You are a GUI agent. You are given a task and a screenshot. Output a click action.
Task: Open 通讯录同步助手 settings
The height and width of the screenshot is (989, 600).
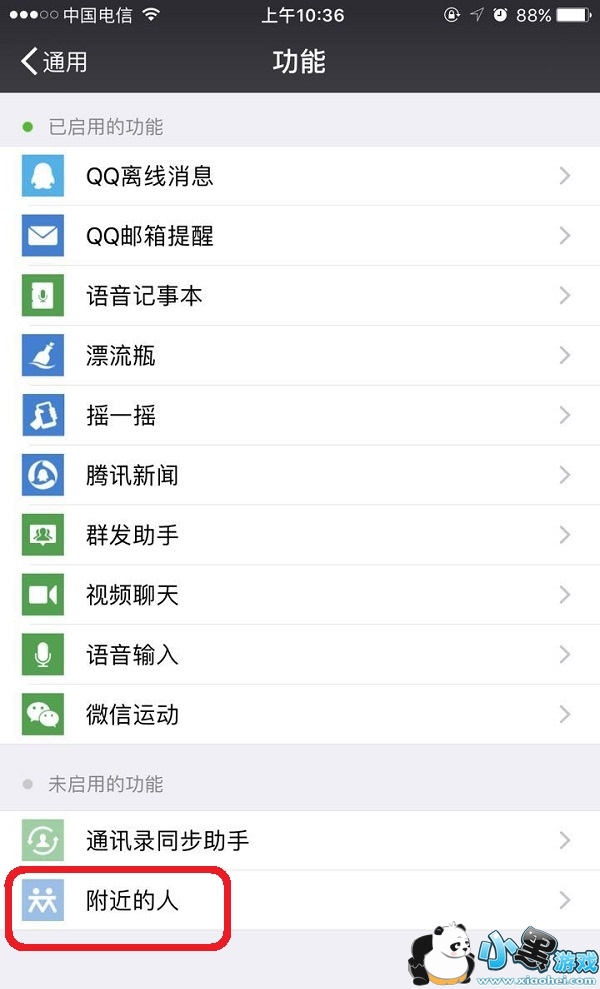[x=300, y=841]
